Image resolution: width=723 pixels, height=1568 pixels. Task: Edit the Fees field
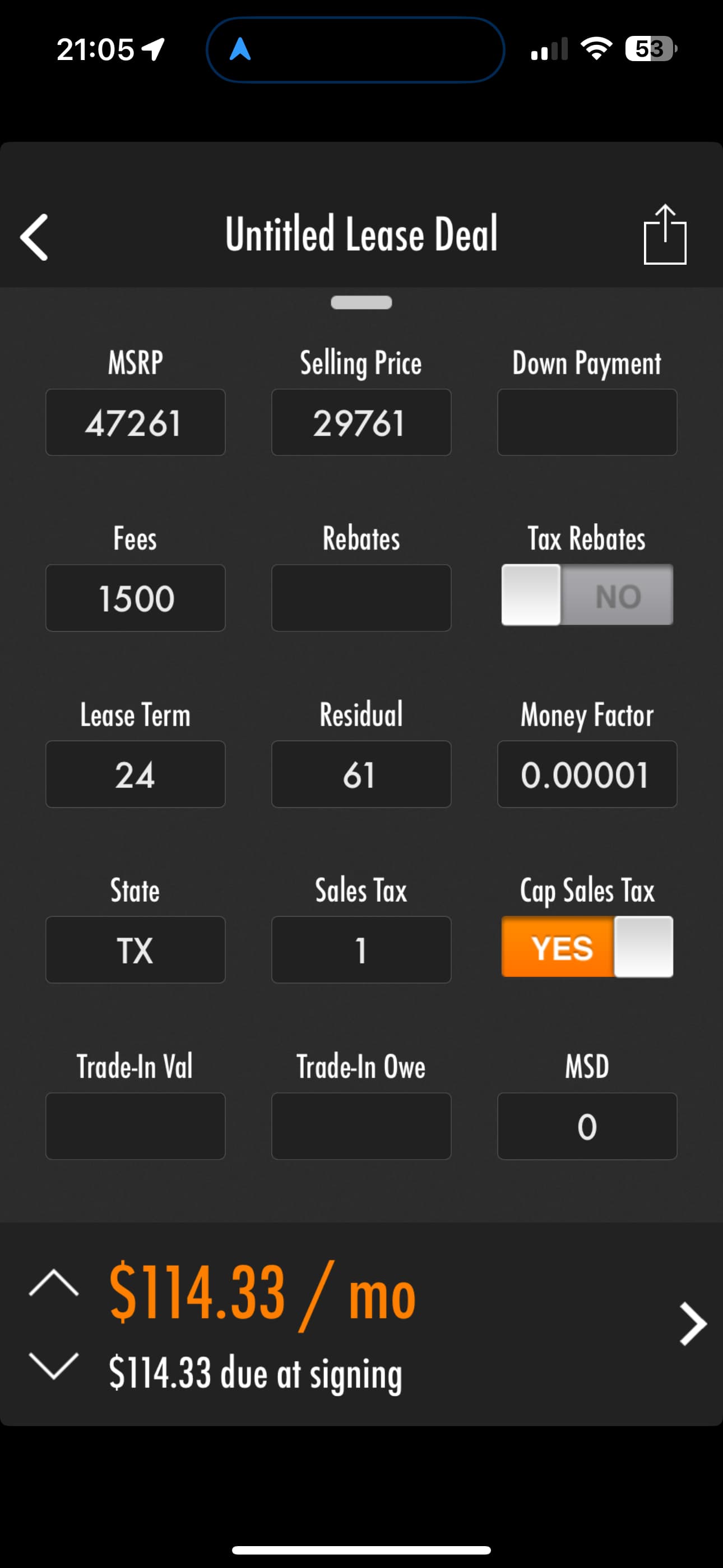(135, 598)
